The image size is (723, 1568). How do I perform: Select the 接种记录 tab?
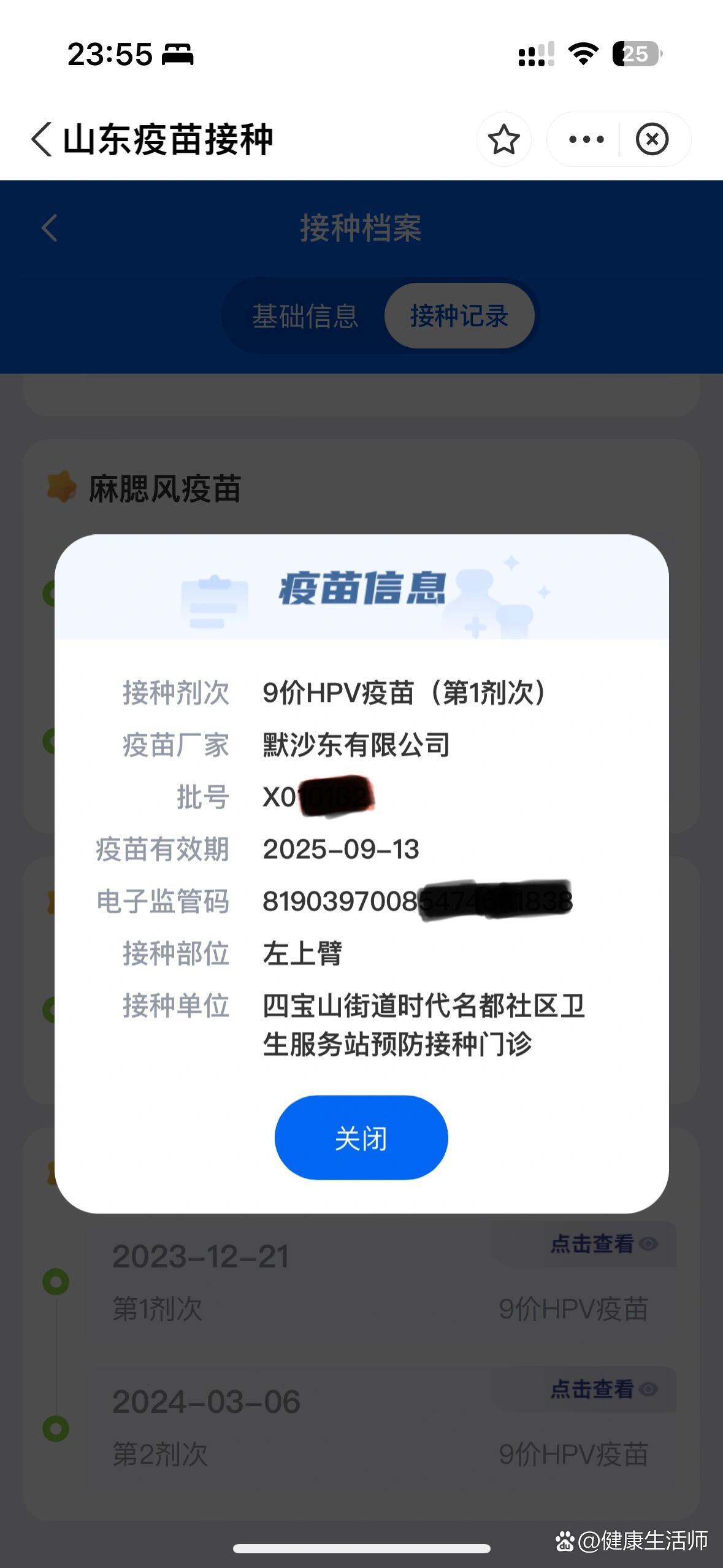pyautogui.click(x=459, y=316)
